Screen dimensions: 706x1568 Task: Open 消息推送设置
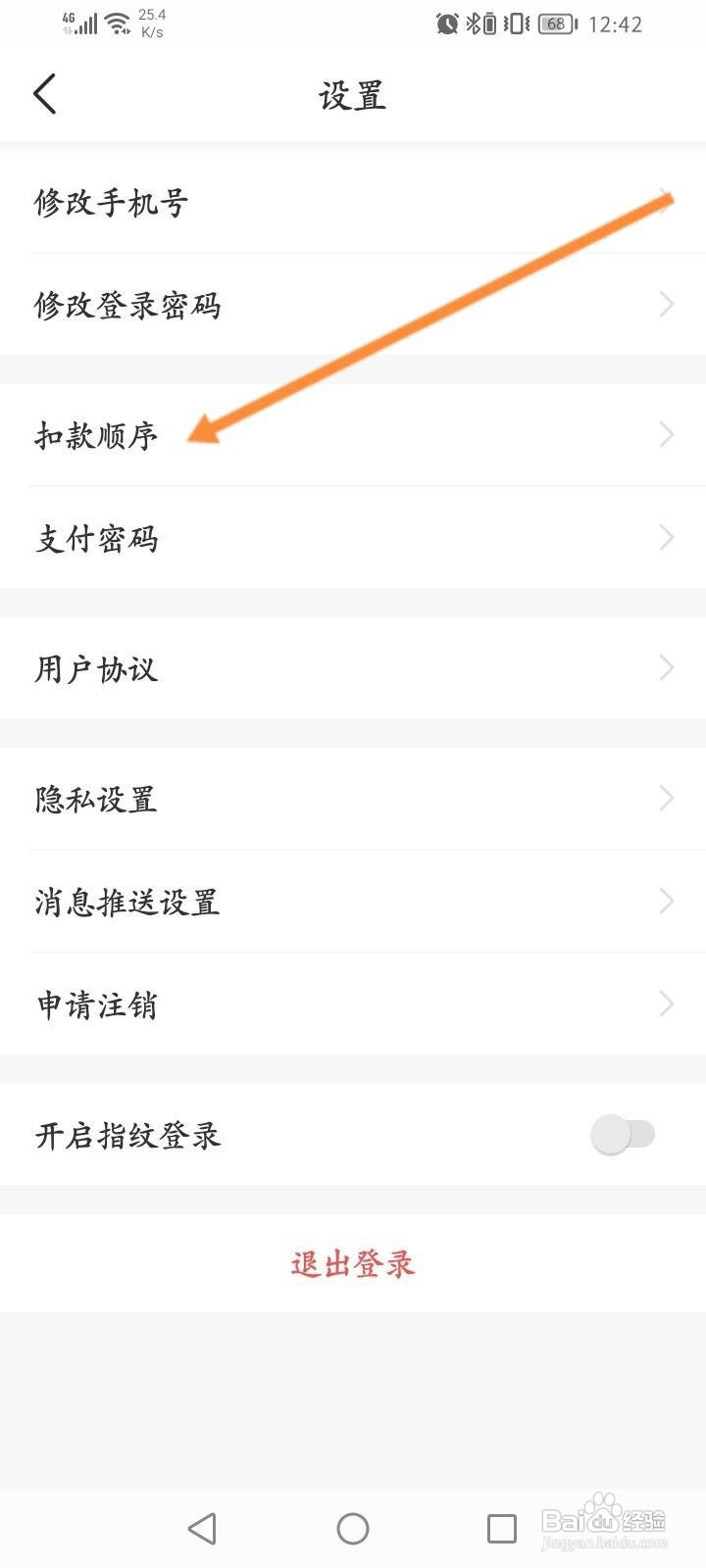(x=353, y=902)
